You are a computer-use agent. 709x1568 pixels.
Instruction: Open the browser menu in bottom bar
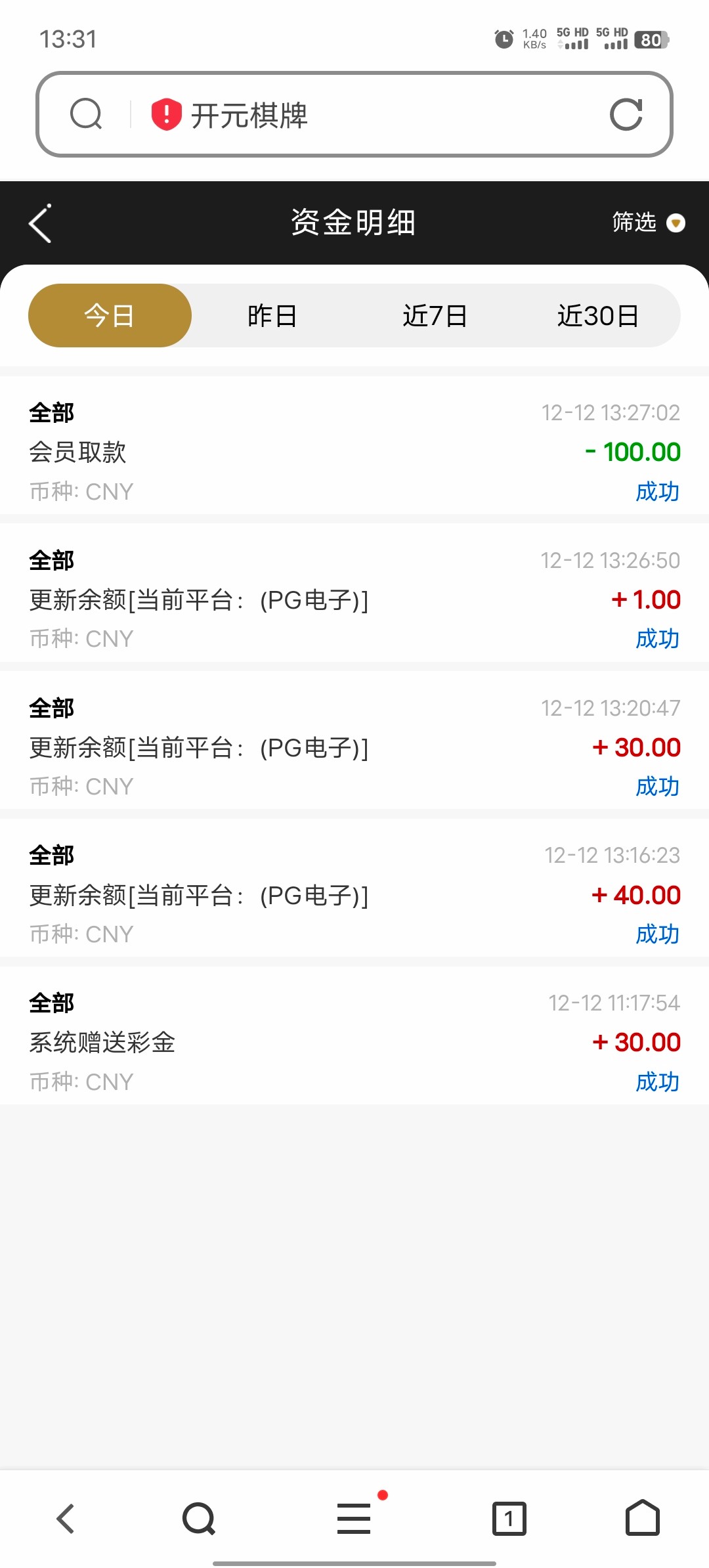tap(354, 1518)
